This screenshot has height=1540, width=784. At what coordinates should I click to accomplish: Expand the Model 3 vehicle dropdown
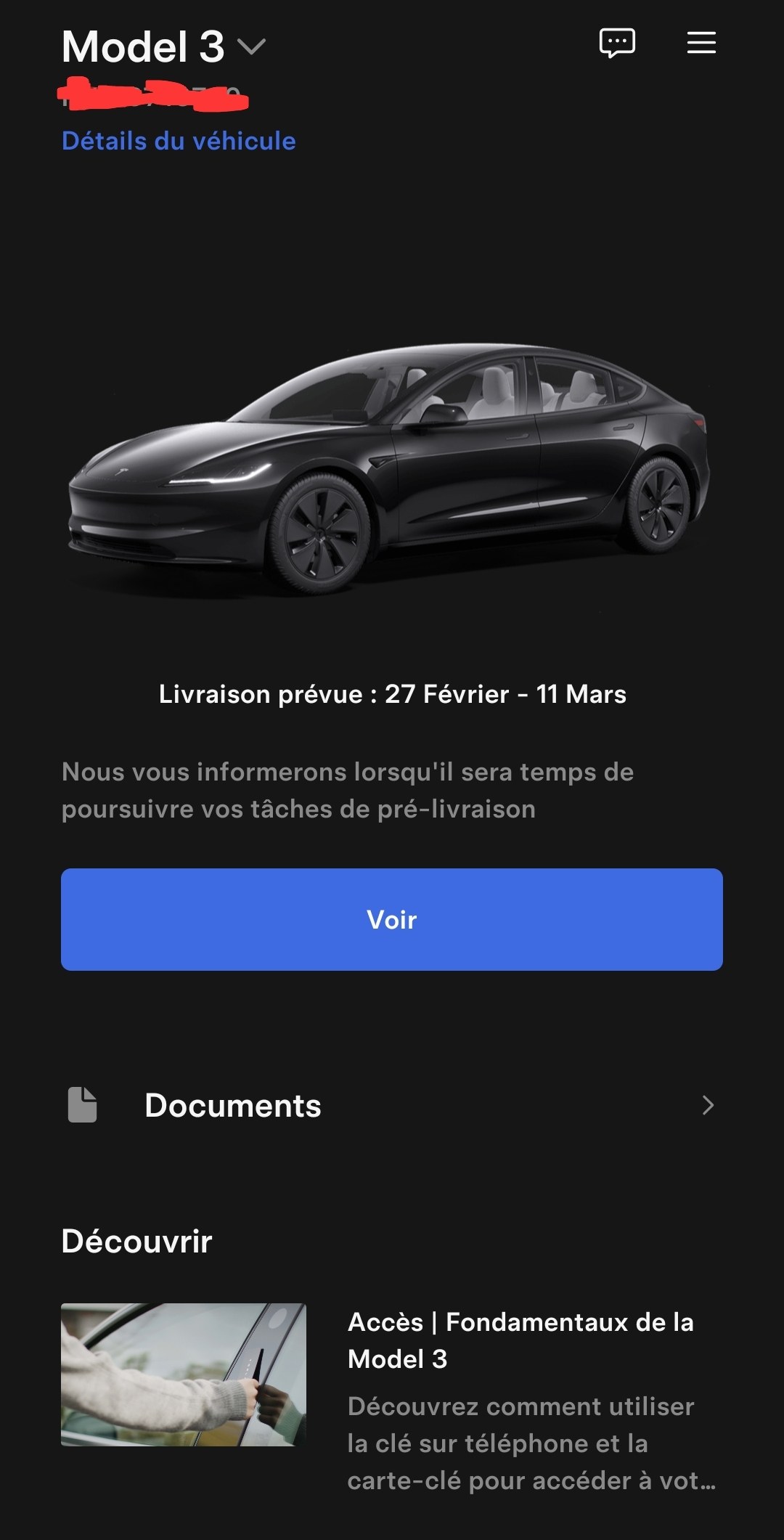click(251, 46)
